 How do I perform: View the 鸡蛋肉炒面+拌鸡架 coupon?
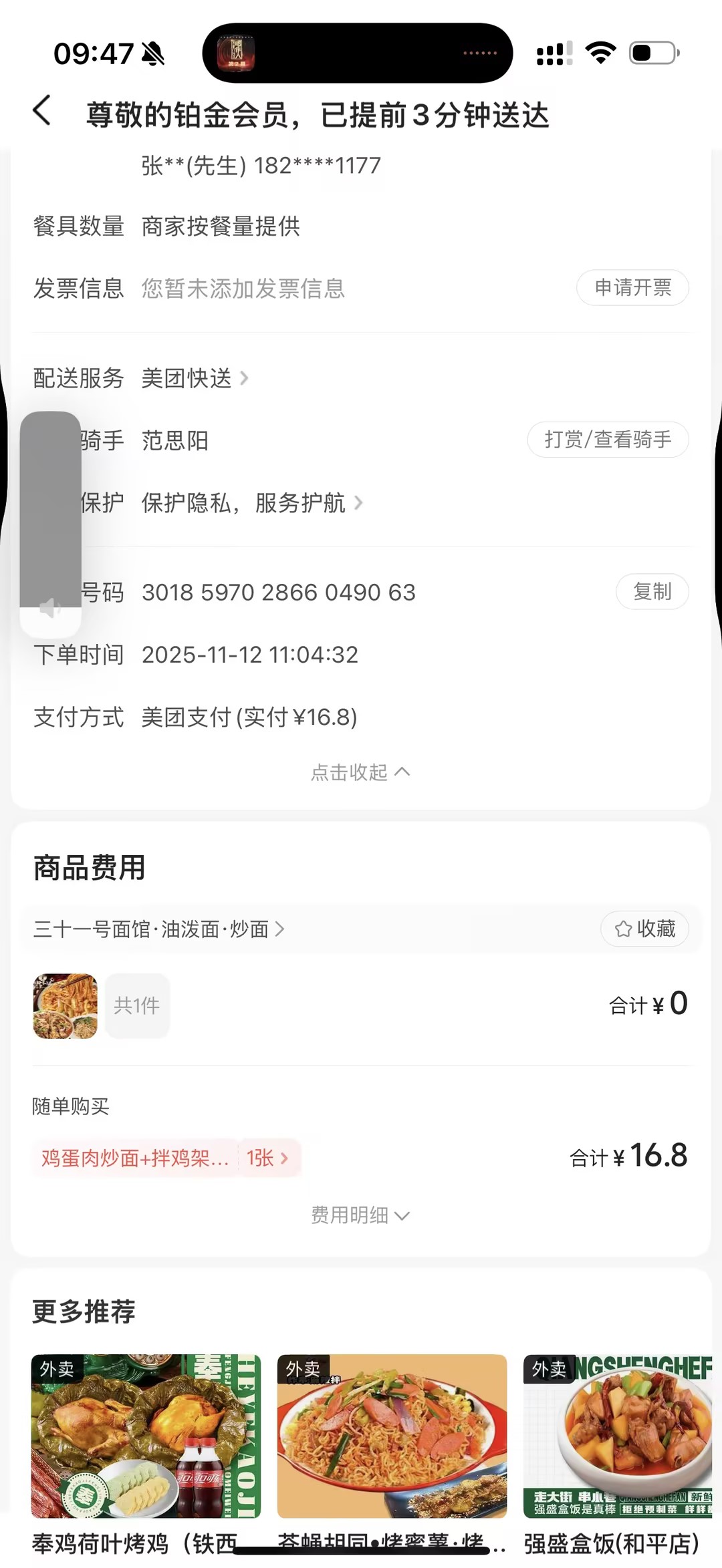point(165,1158)
